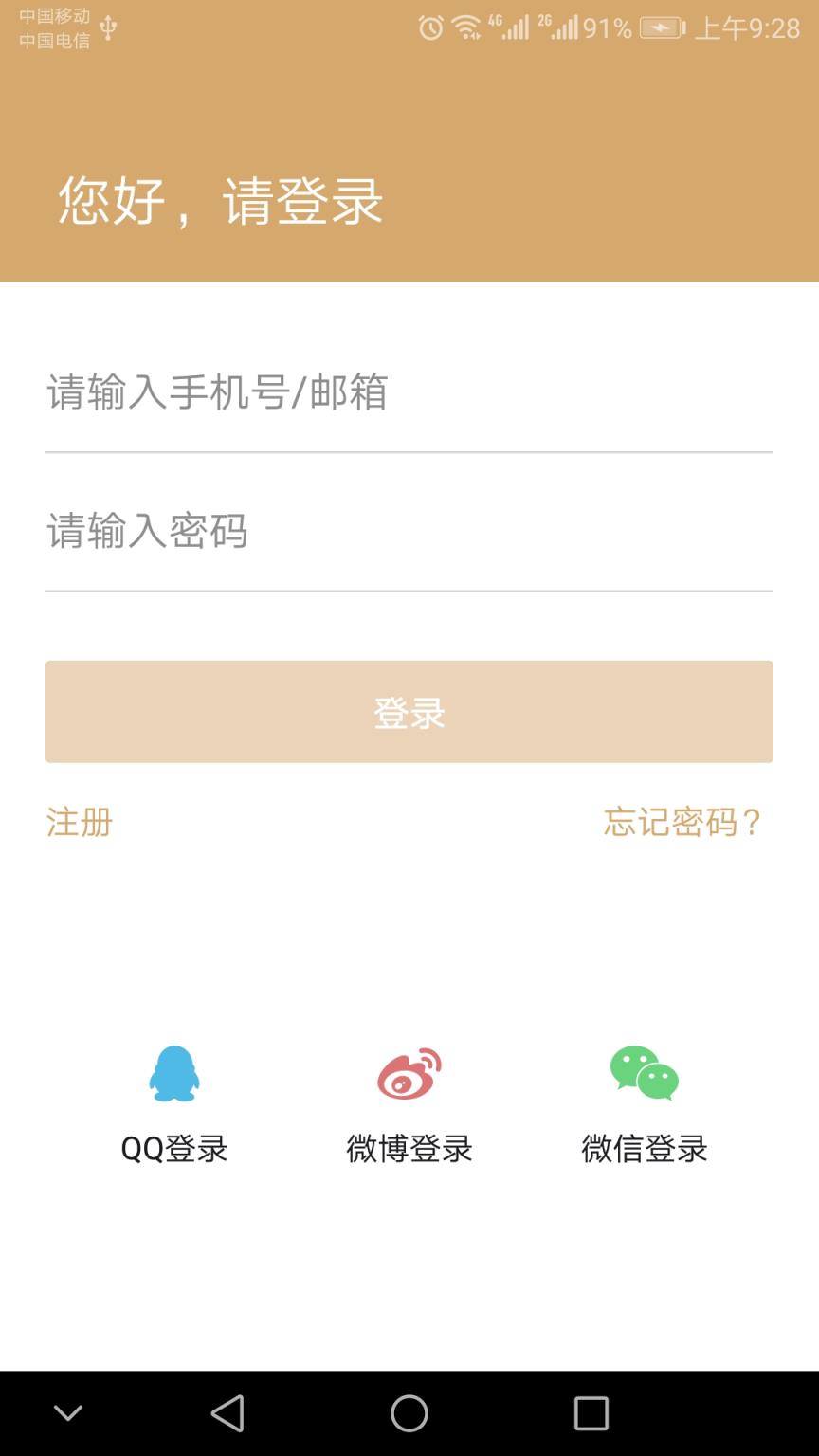Tap the Wi-Fi icon in status bar
819x1456 pixels.
click(x=466, y=27)
